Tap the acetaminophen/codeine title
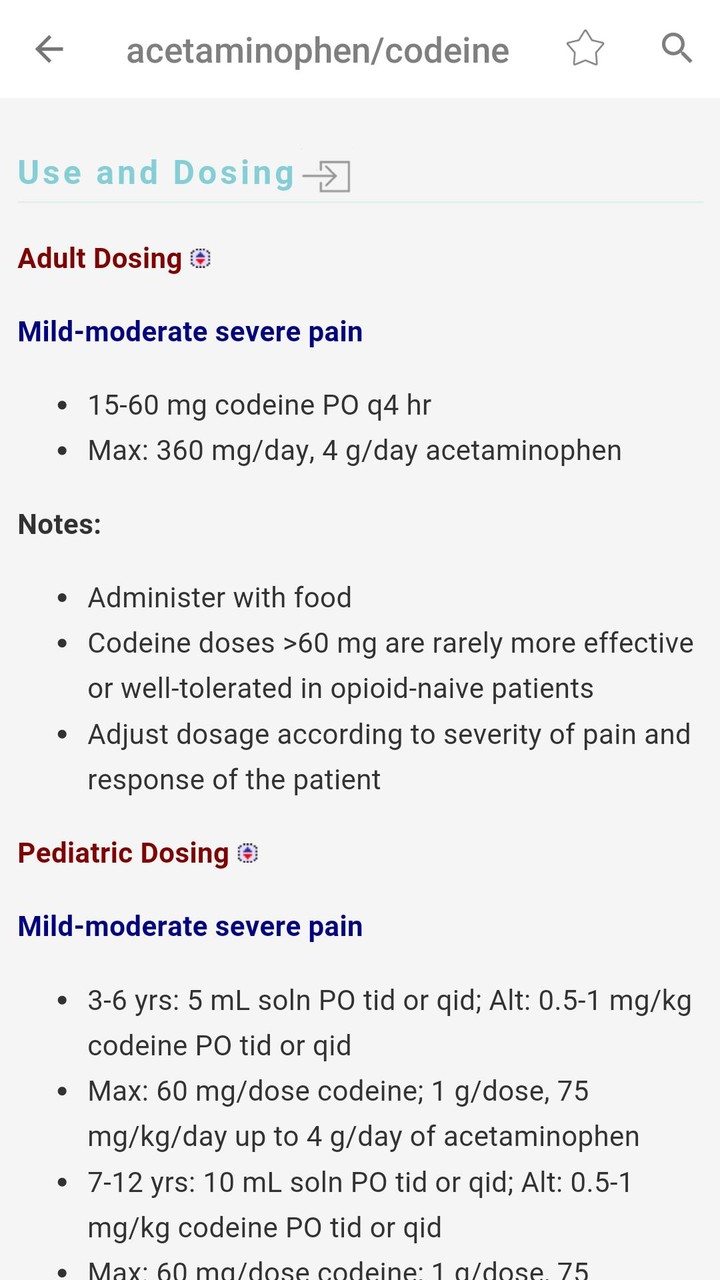Screen dimensions: 720x1280 [x=317, y=51]
